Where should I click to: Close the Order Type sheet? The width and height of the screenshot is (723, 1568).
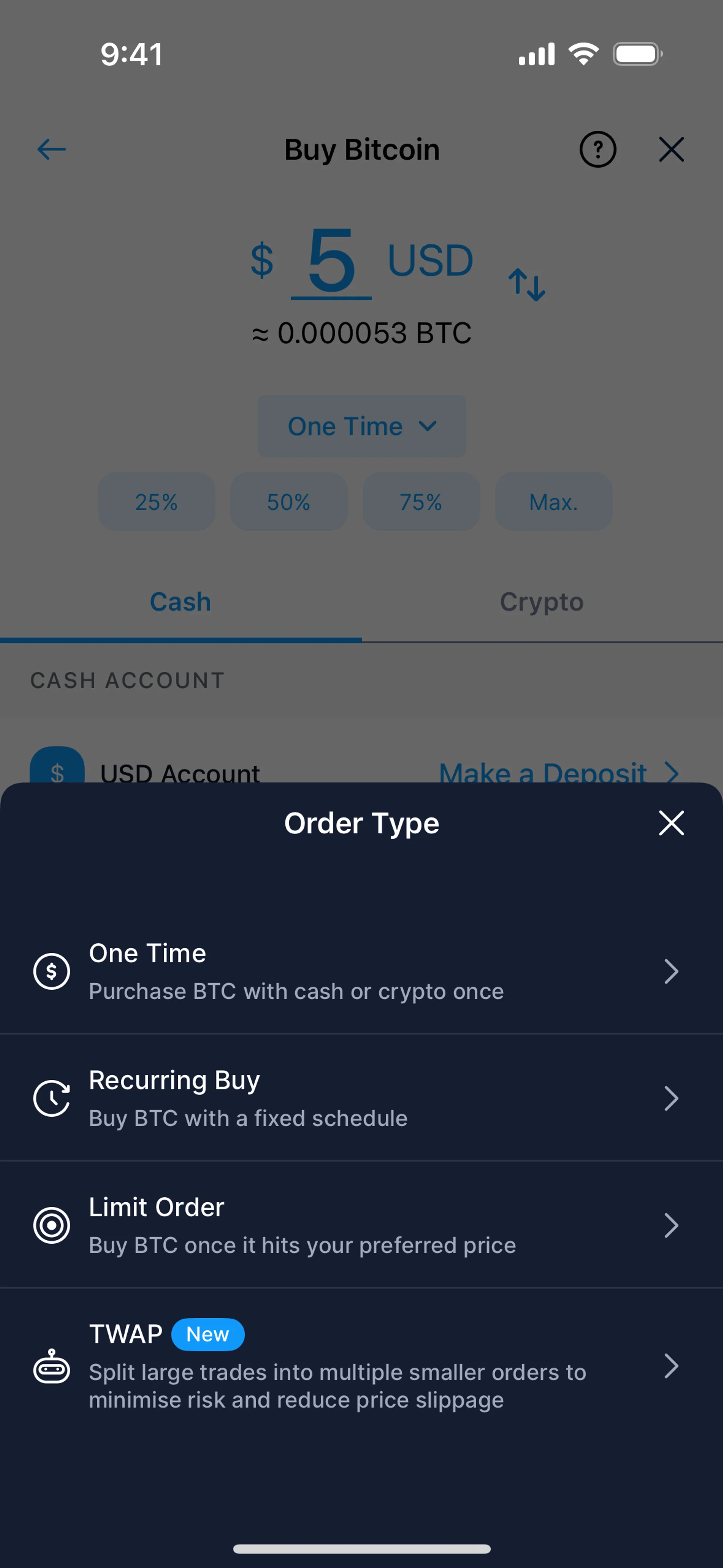[671, 823]
